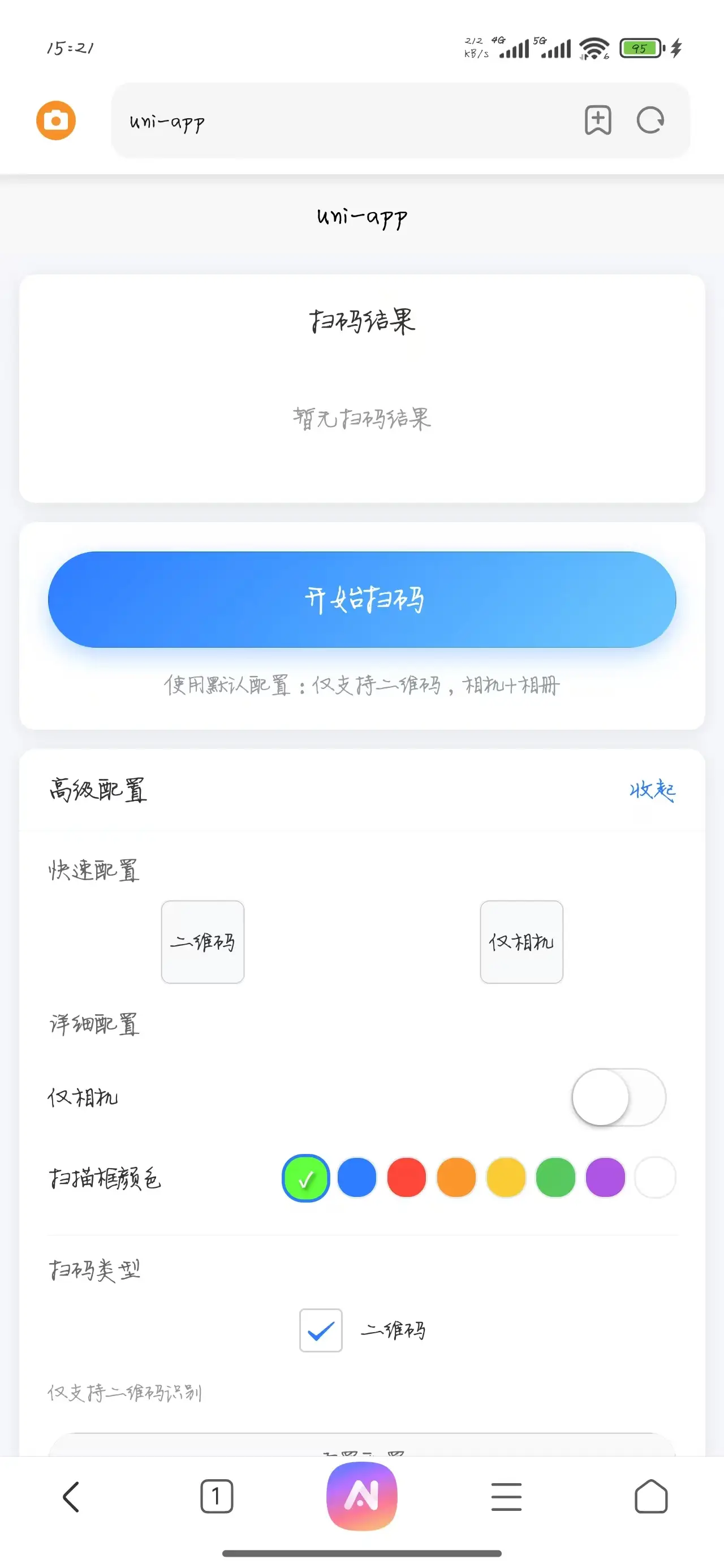Image resolution: width=724 pixels, height=1568 pixels.
Task: Select the 二维码 quick preset
Action: pyautogui.click(x=202, y=942)
